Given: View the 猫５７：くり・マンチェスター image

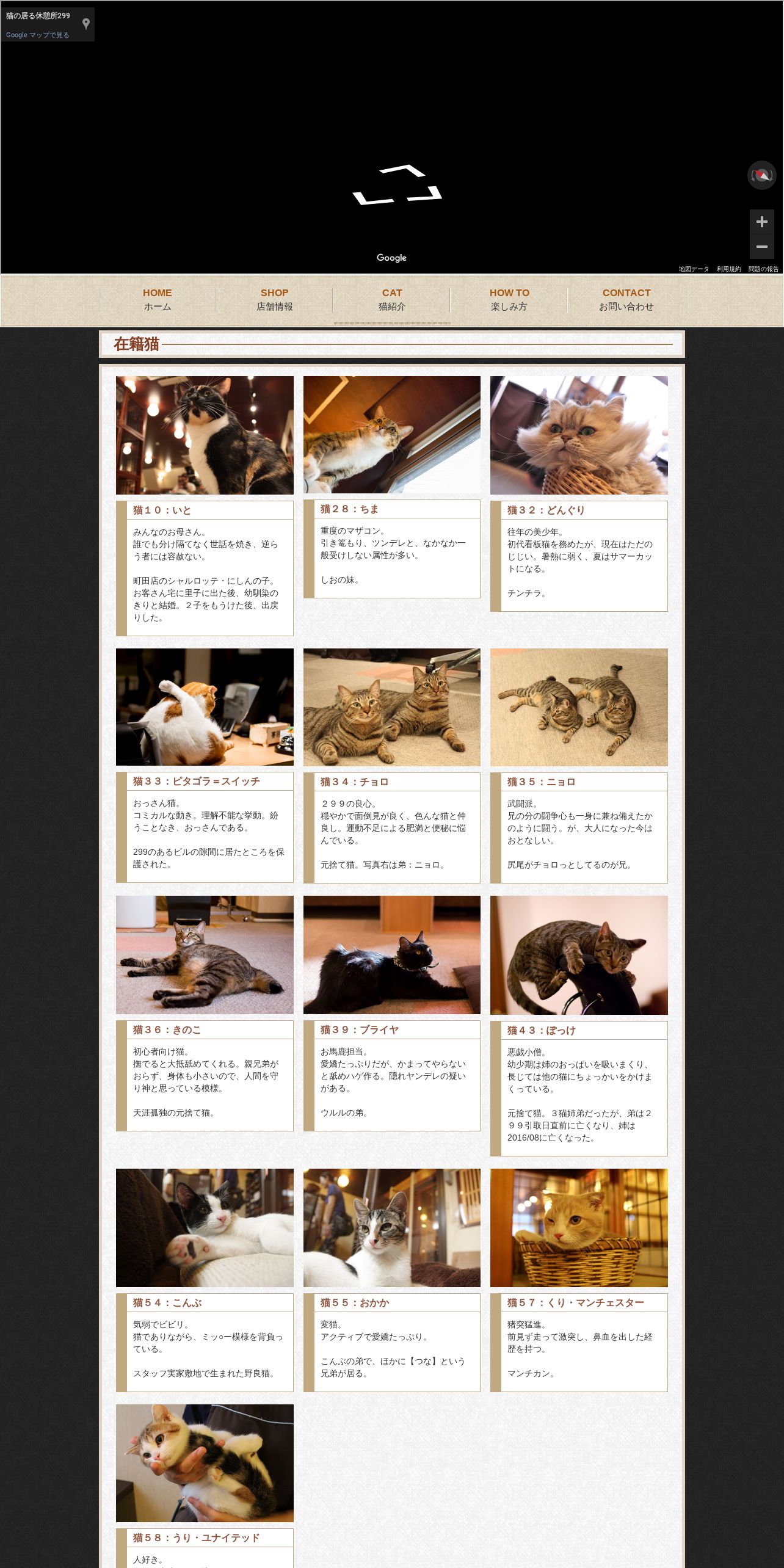Looking at the screenshot, I should tap(579, 1228).
